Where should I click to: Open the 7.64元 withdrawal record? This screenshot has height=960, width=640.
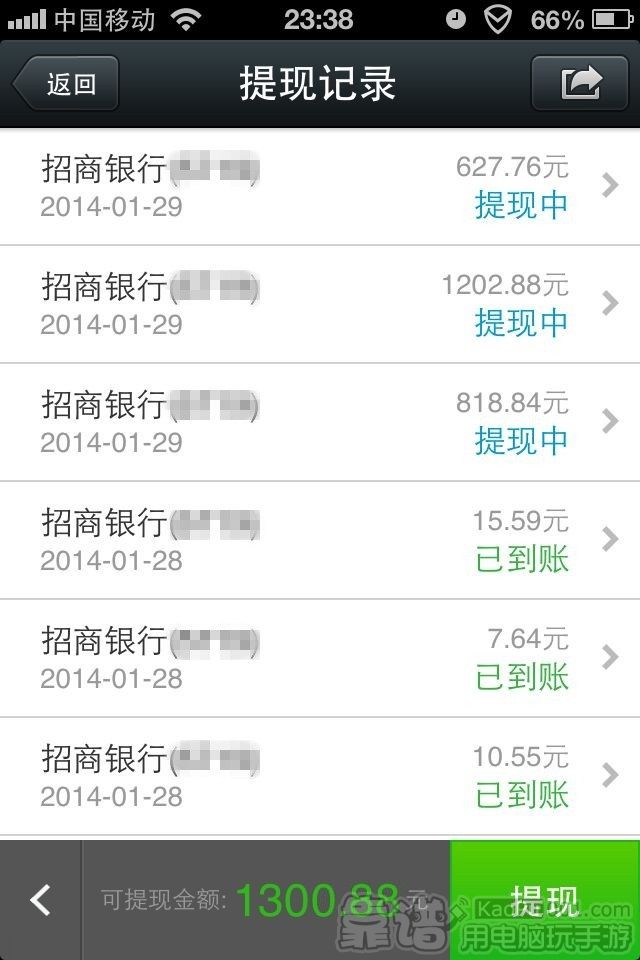coord(320,658)
